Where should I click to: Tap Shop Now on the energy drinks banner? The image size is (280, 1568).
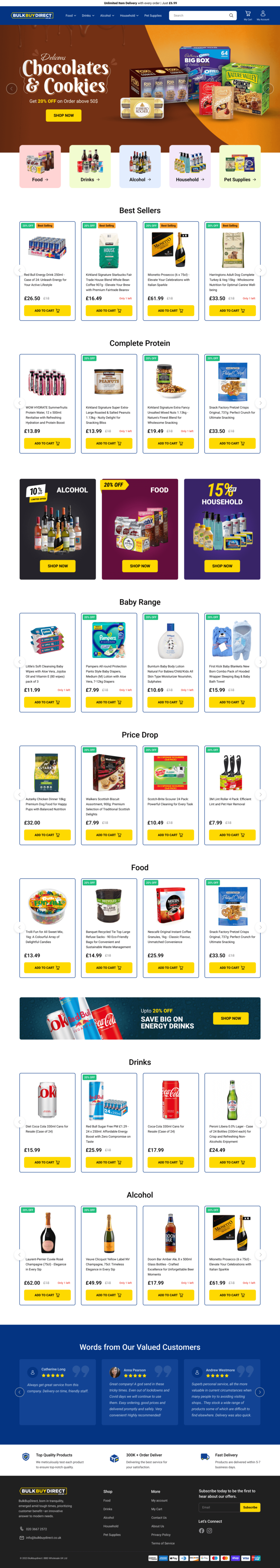point(231,1018)
